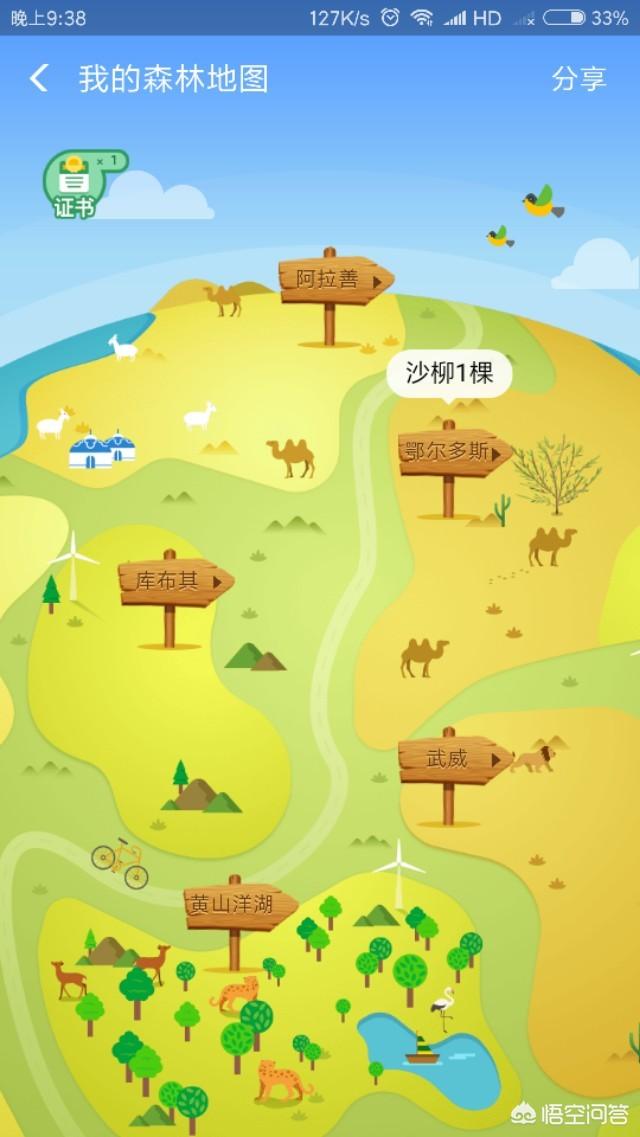The width and height of the screenshot is (640, 1137).
Task: Share the forest map via 分享
Action: (578, 80)
